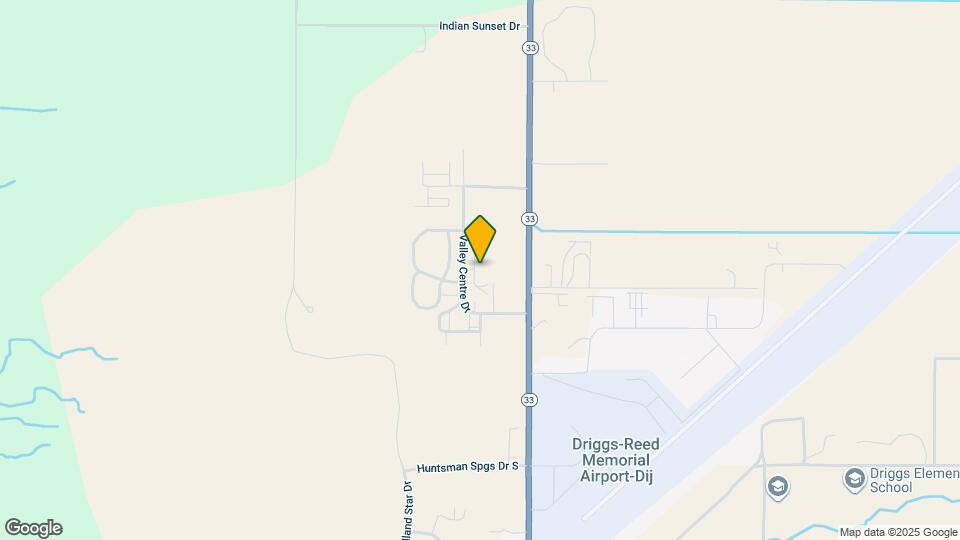Select the unlabeled school pin left of Driggs Elementary
960x540 pixels.
click(x=778, y=488)
